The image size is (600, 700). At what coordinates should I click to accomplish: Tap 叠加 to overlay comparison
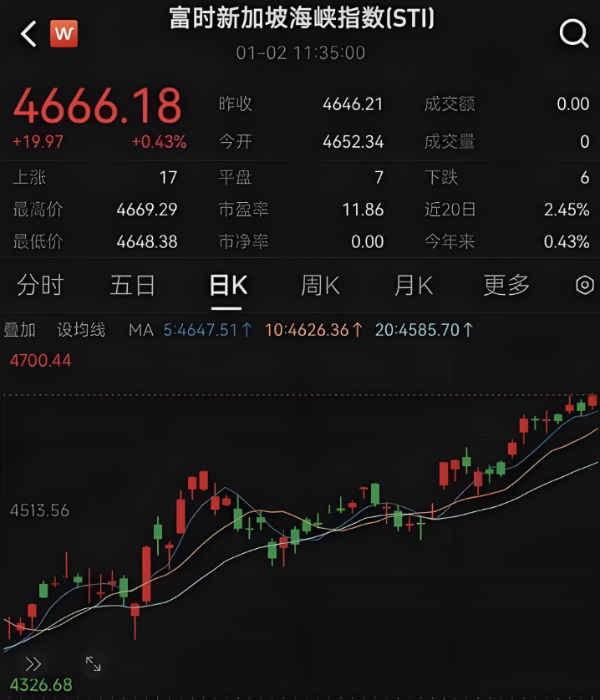(x=20, y=330)
